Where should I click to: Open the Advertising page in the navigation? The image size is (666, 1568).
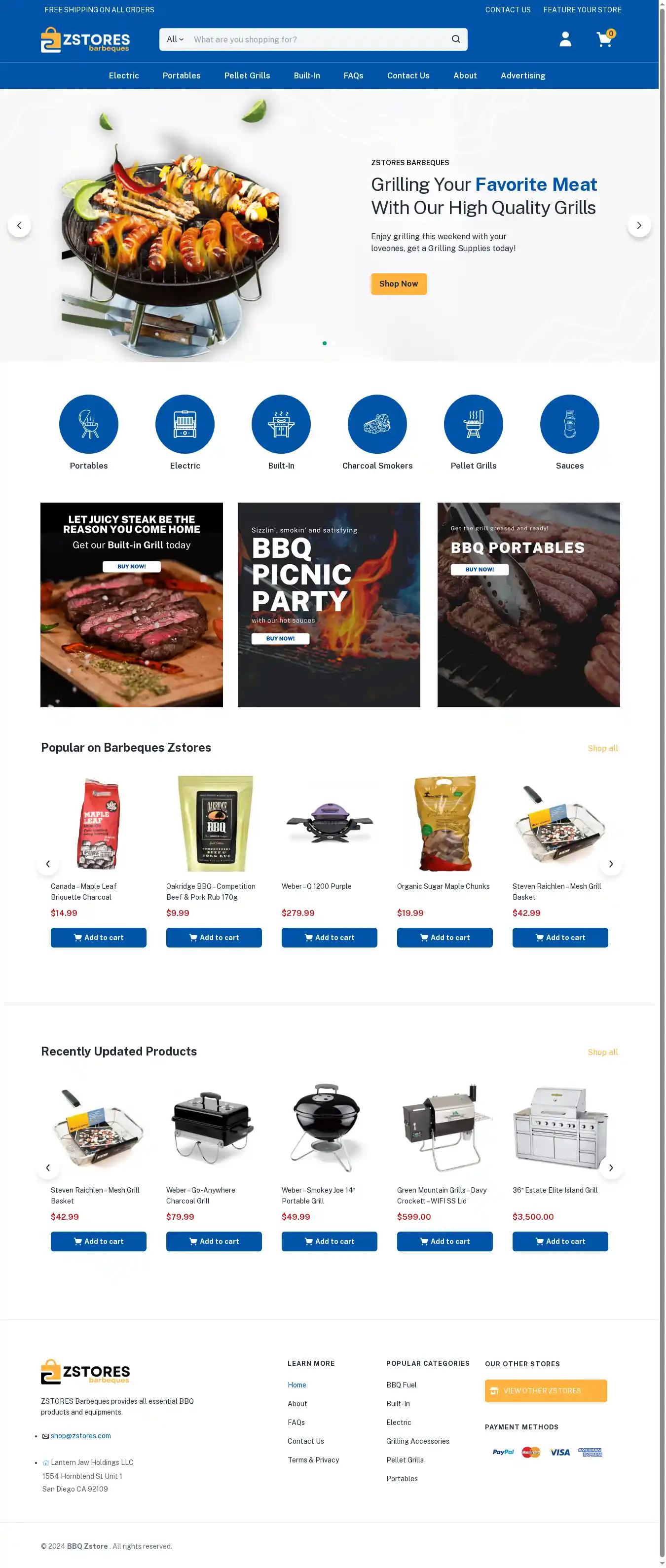522,75
